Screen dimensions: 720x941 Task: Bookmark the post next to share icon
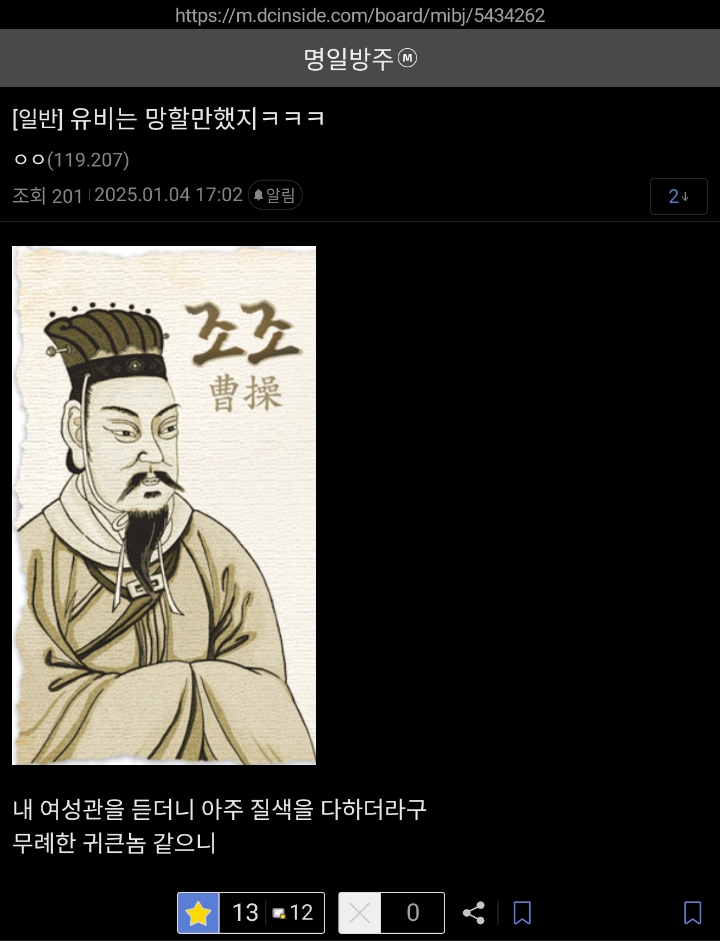coord(522,913)
